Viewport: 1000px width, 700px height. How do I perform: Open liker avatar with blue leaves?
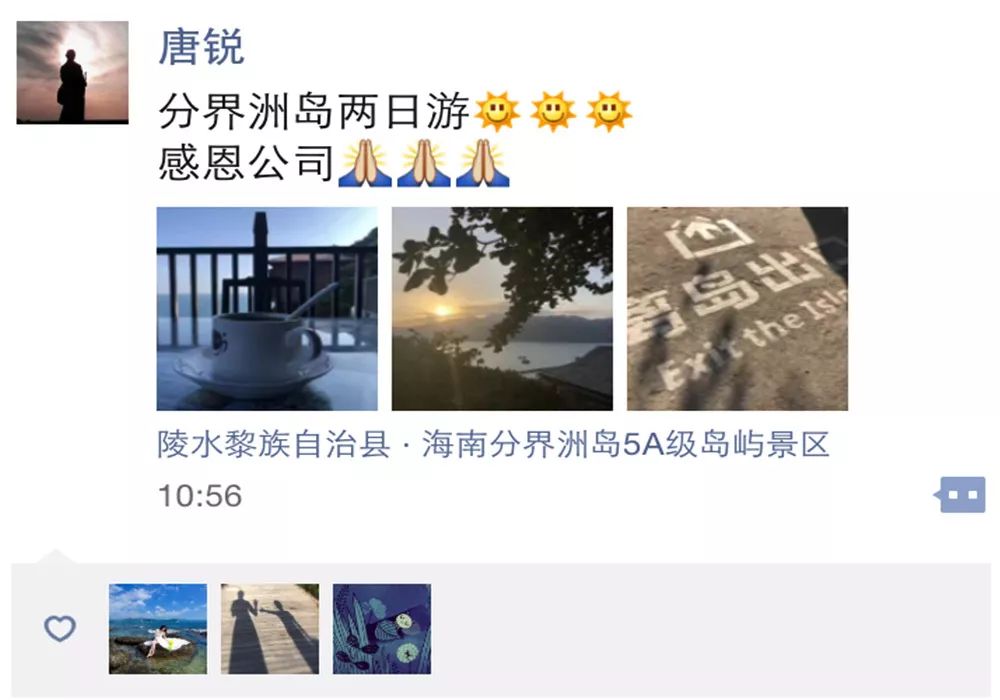pyautogui.click(x=382, y=628)
